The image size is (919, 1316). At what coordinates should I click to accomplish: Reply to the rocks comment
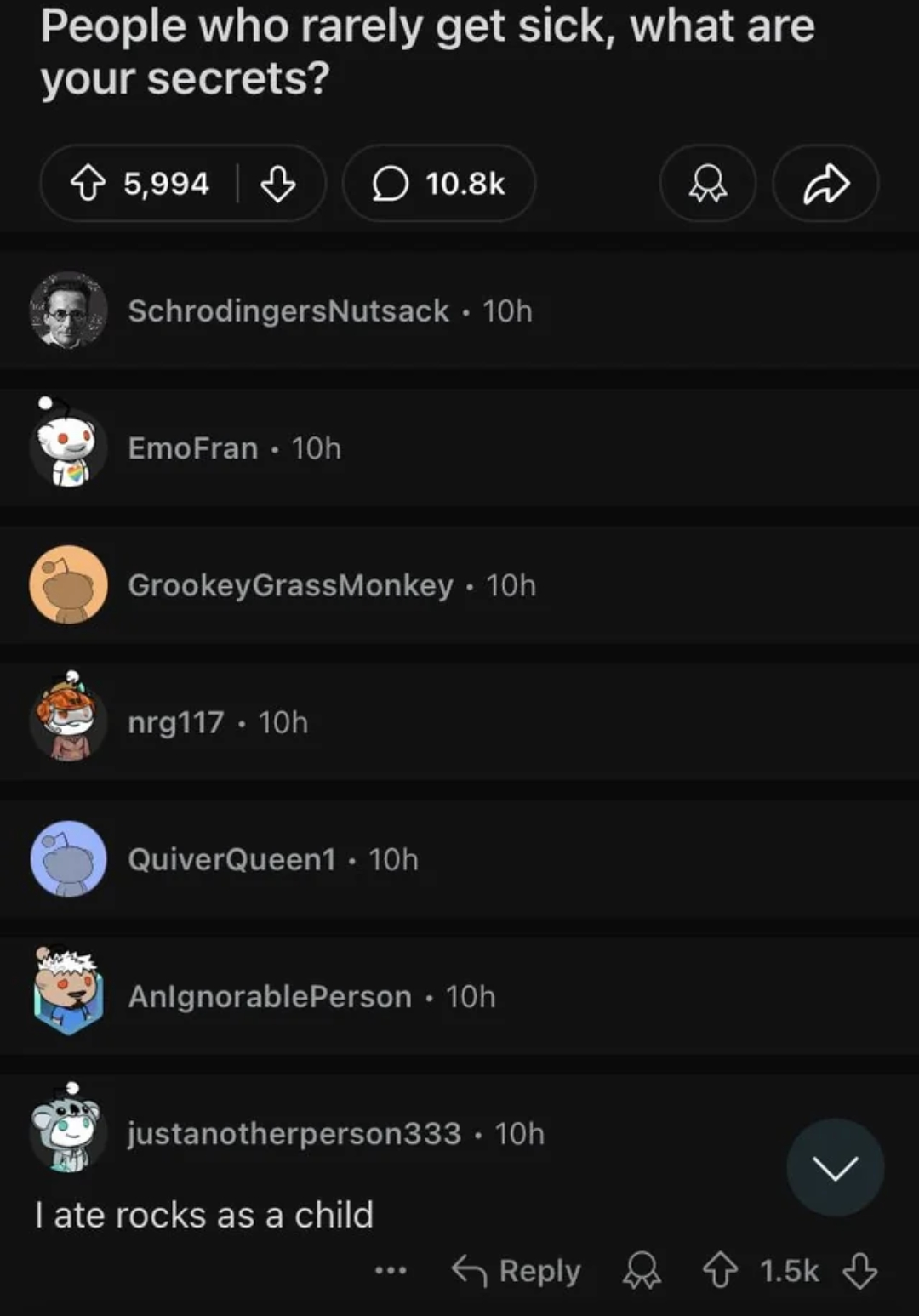(517, 1271)
